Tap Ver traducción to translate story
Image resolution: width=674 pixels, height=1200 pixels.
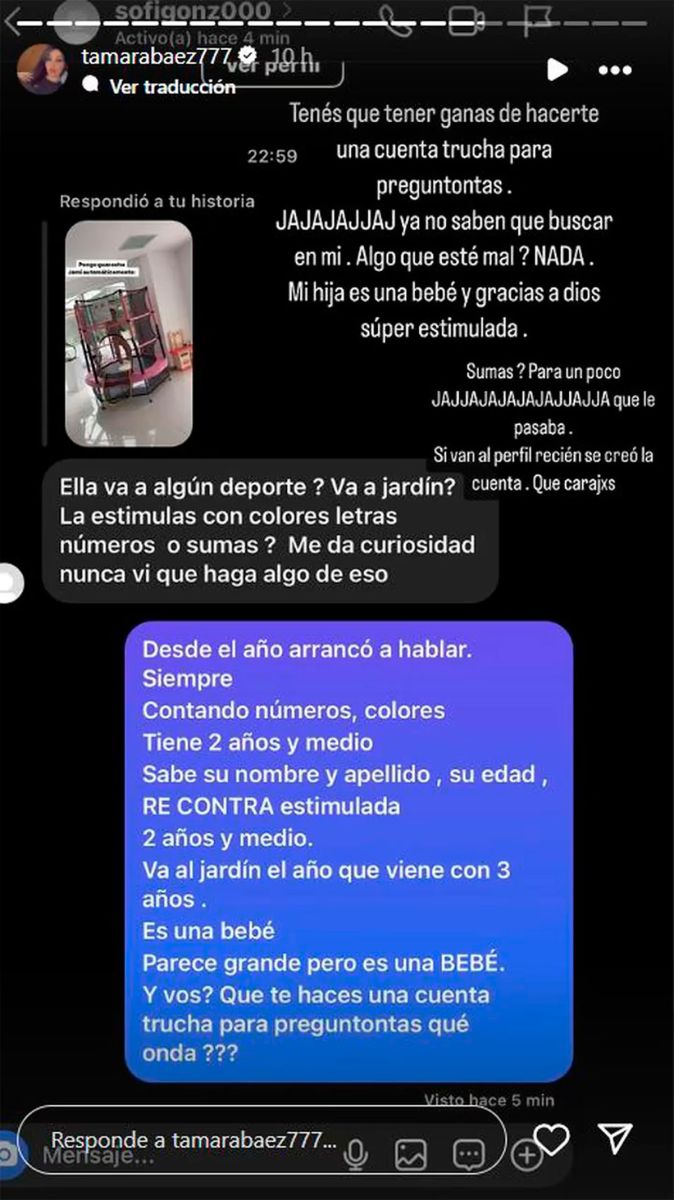point(172,87)
